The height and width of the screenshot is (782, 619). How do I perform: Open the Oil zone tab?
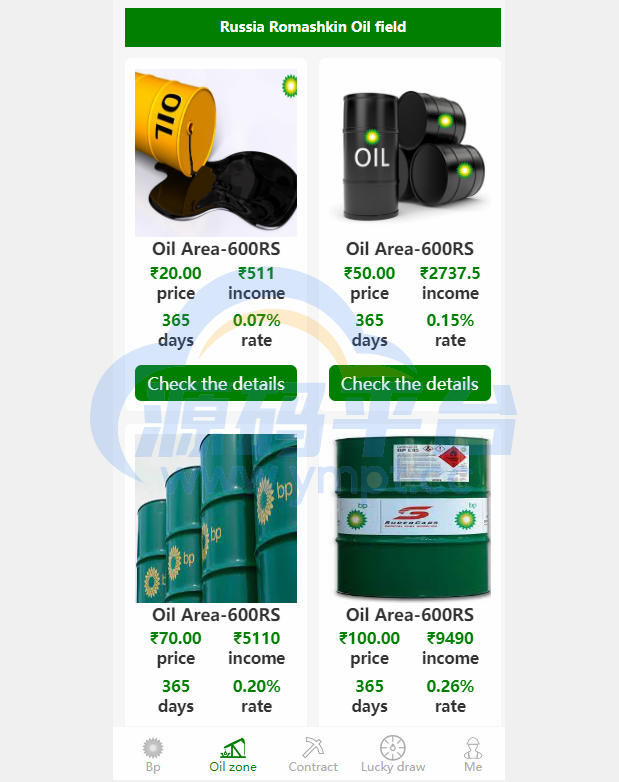click(x=233, y=755)
